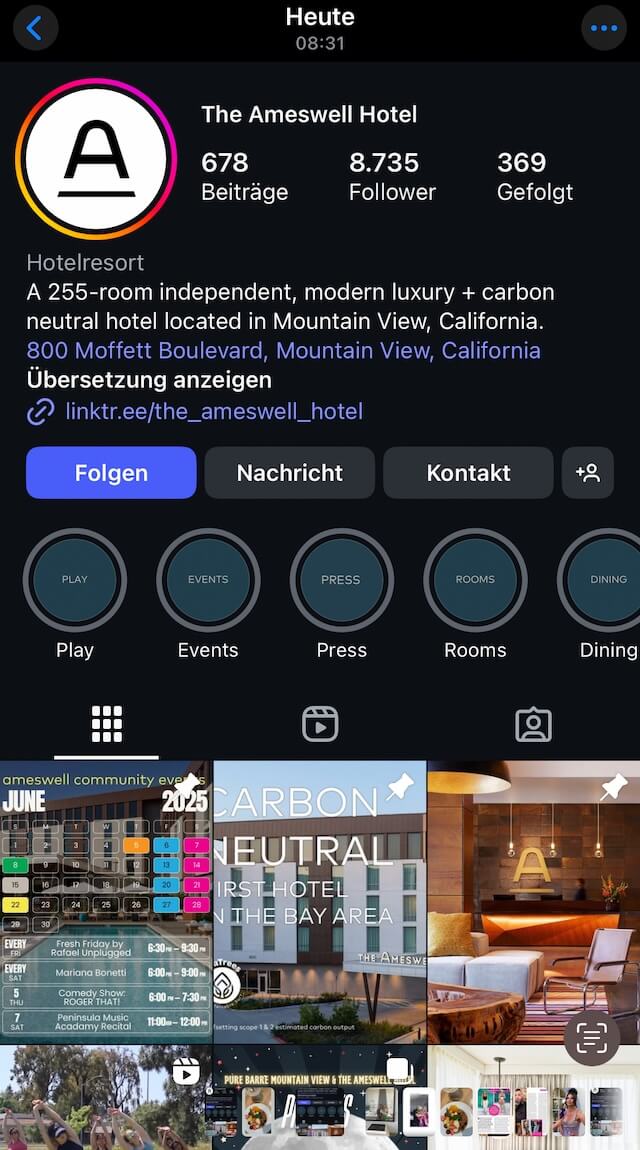Follow The Ameswell Hotel with Folgen
Viewport: 640px width, 1150px height.
pyautogui.click(x=111, y=473)
